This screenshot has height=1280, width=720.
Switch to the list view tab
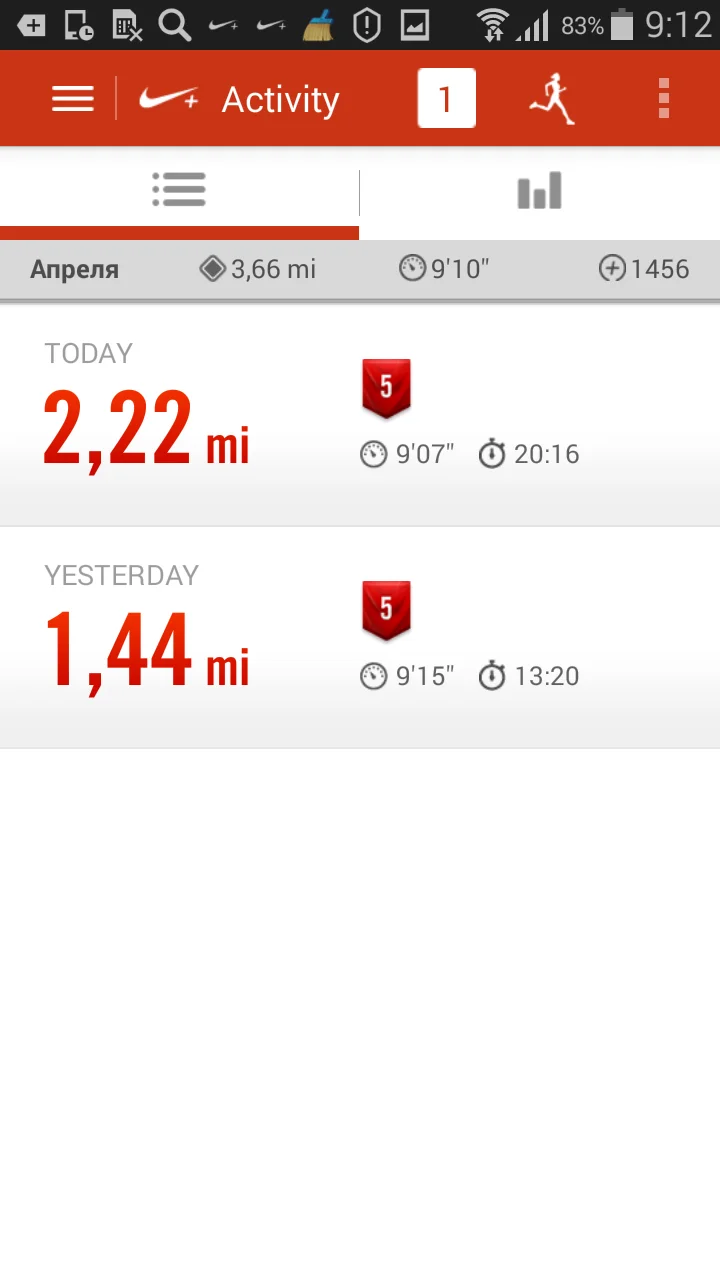(x=179, y=190)
